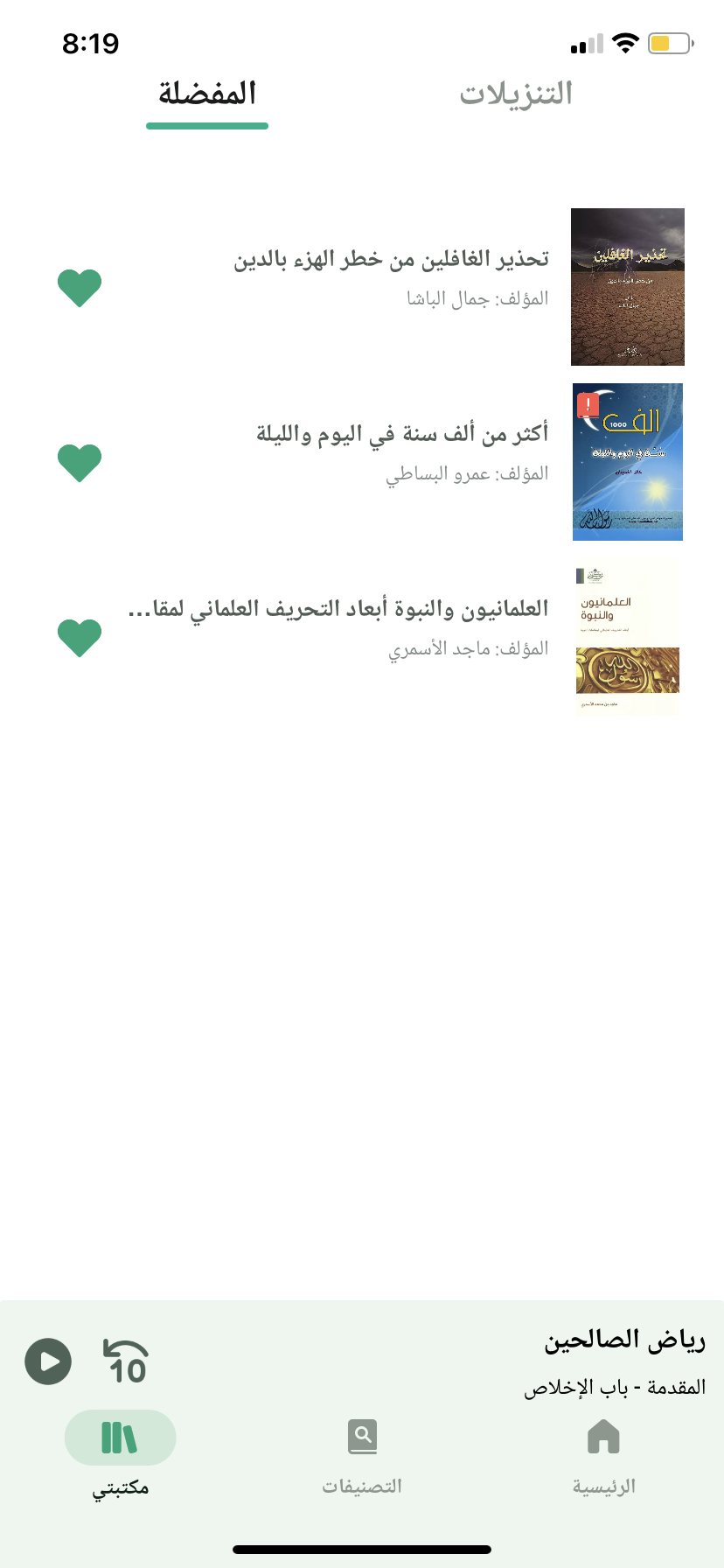Unfavorite تحذير الغافلين using its heart icon
Viewport: 724px width, 1568px height.
click(x=80, y=288)
